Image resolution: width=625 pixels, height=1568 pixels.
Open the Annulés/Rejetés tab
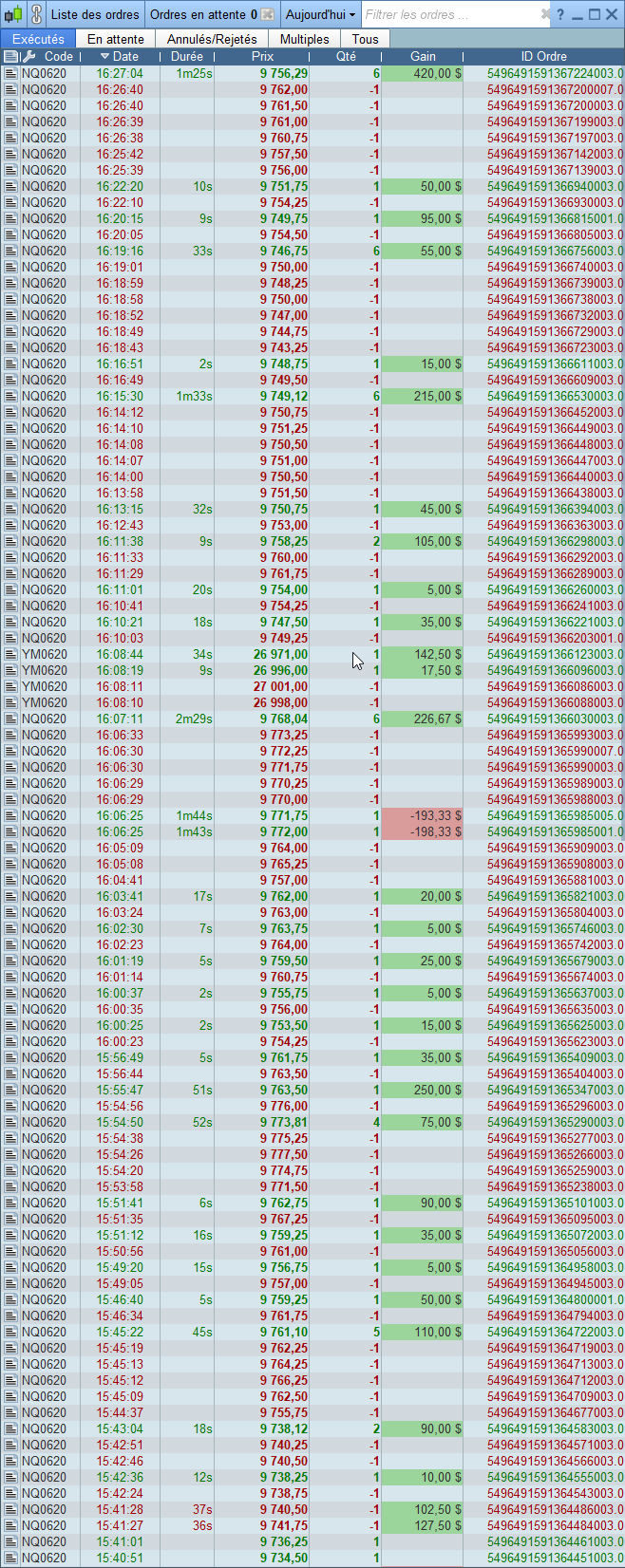click(212, 39)
